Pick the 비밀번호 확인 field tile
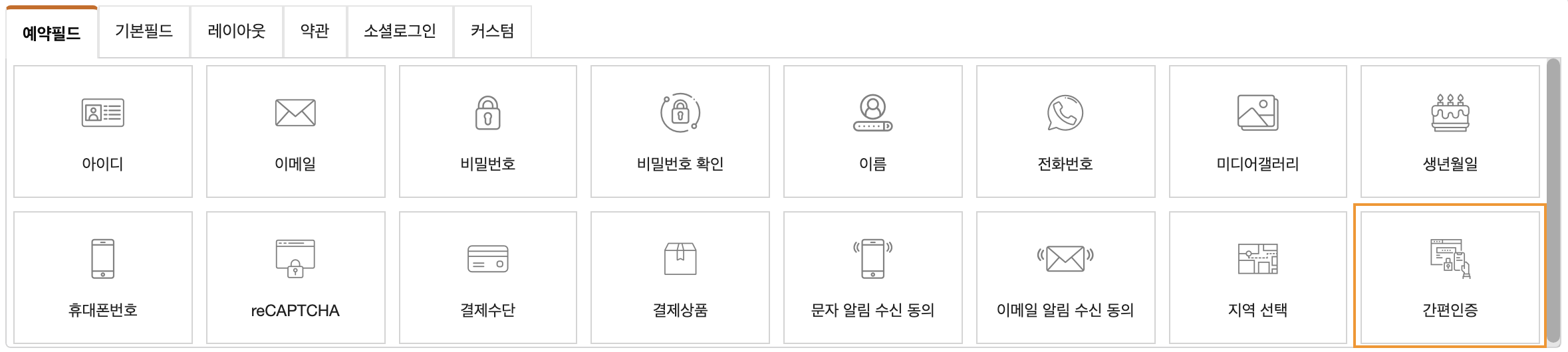The image size is (1568, 352). 680,132
